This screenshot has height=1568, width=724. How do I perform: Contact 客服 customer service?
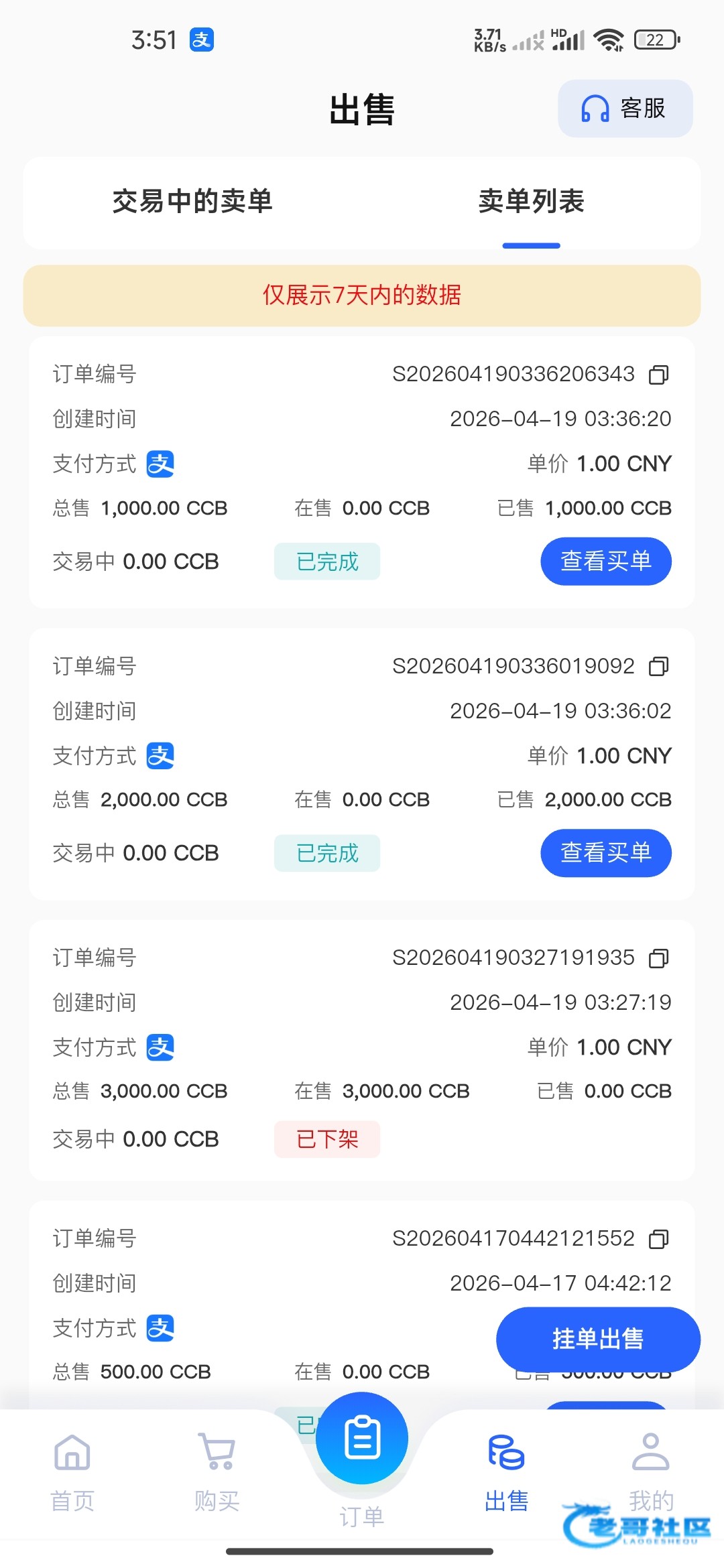(625, 109)
